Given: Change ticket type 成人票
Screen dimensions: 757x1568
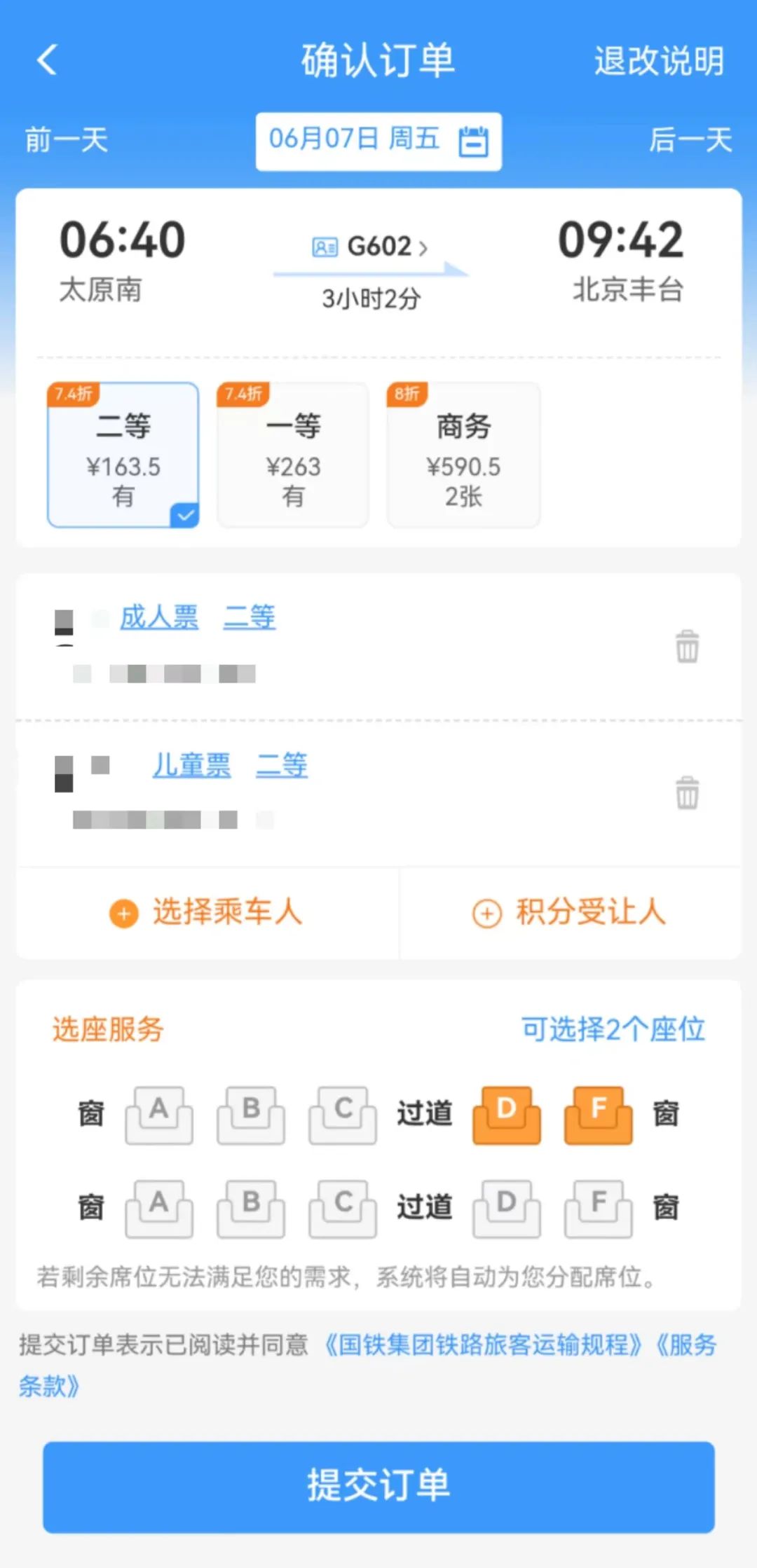Looking at the screenshot, I should (x=159, y=617).
